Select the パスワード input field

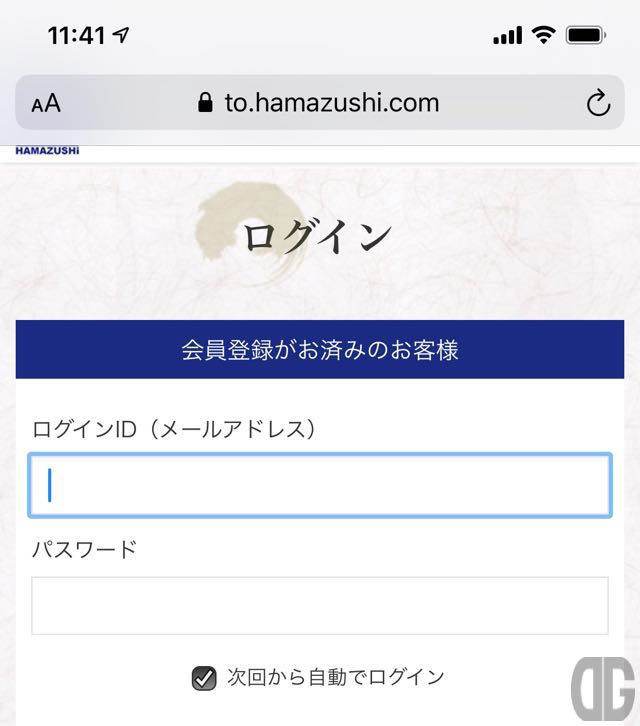click(320, 605)
